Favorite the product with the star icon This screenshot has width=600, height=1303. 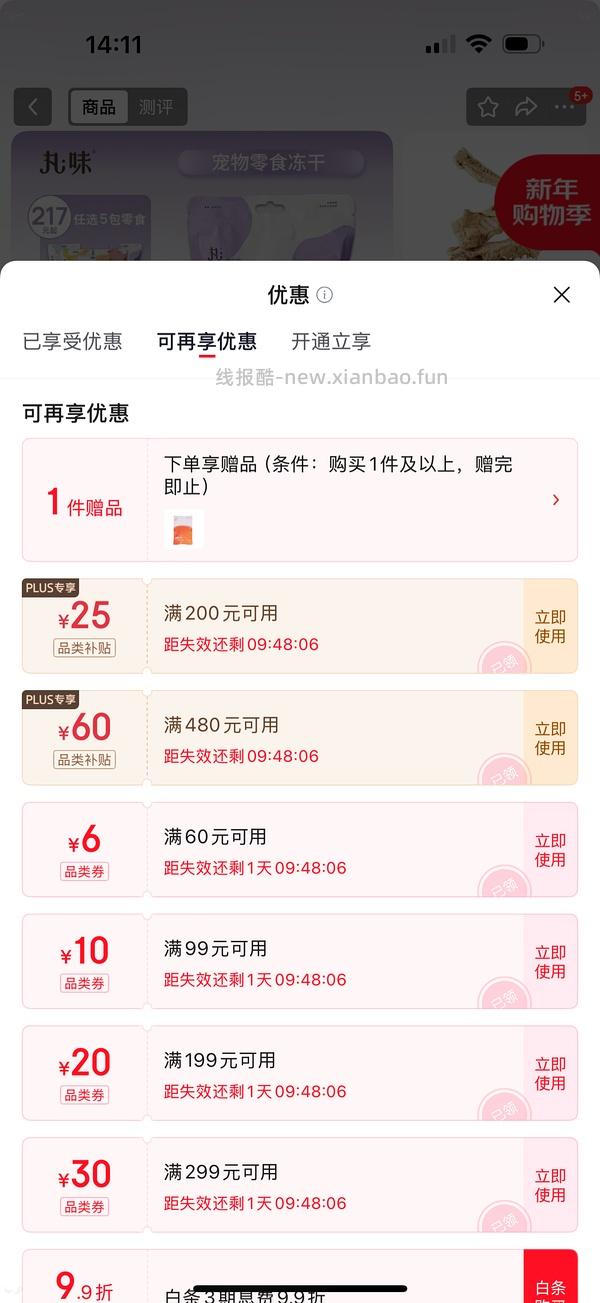coord(488,107)
